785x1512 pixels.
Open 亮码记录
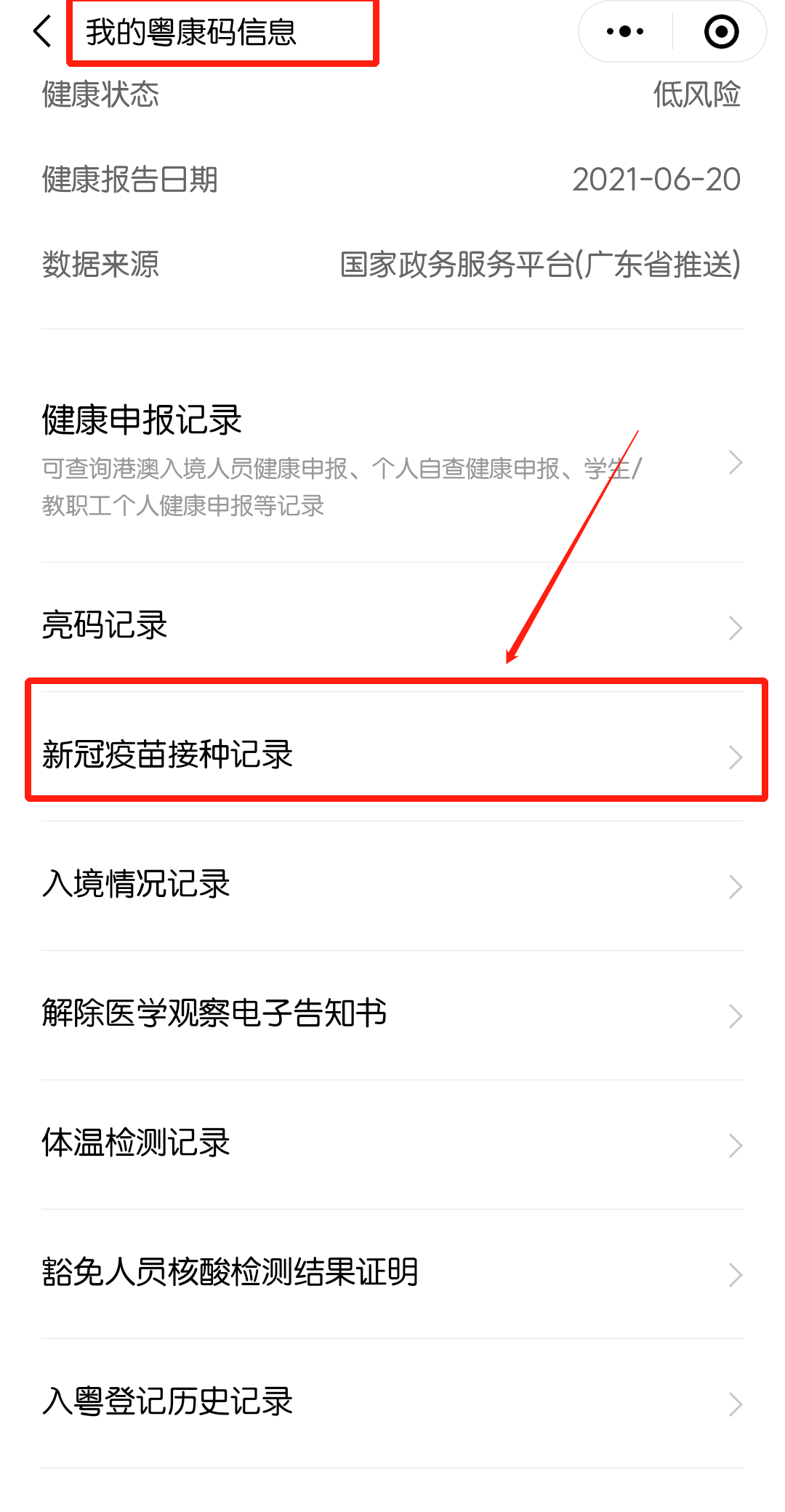point(392,627)
